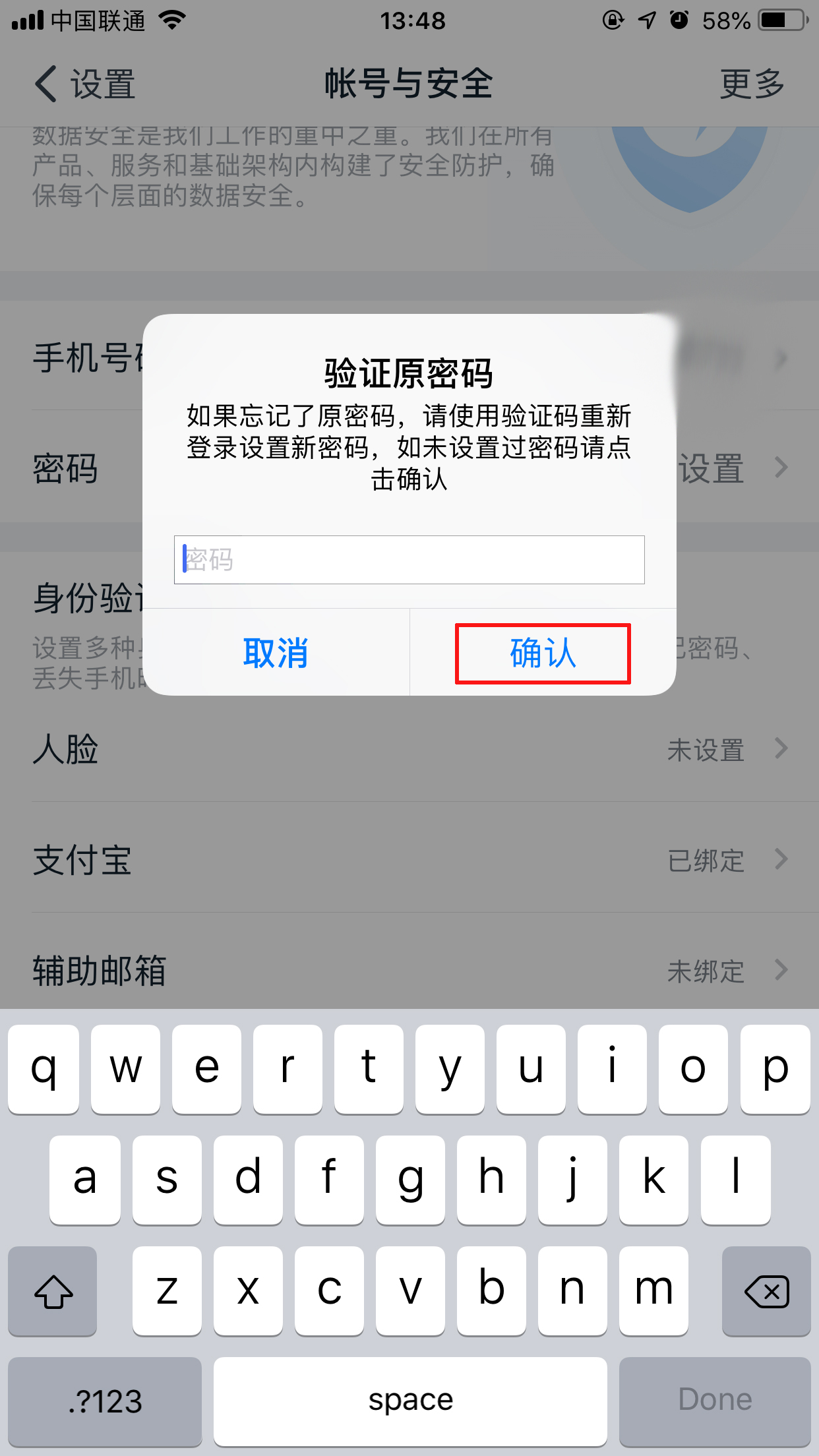The image size is (819, 1456).
Task: Focus the 密码 password input field
Action: click(x=409, y=560)
